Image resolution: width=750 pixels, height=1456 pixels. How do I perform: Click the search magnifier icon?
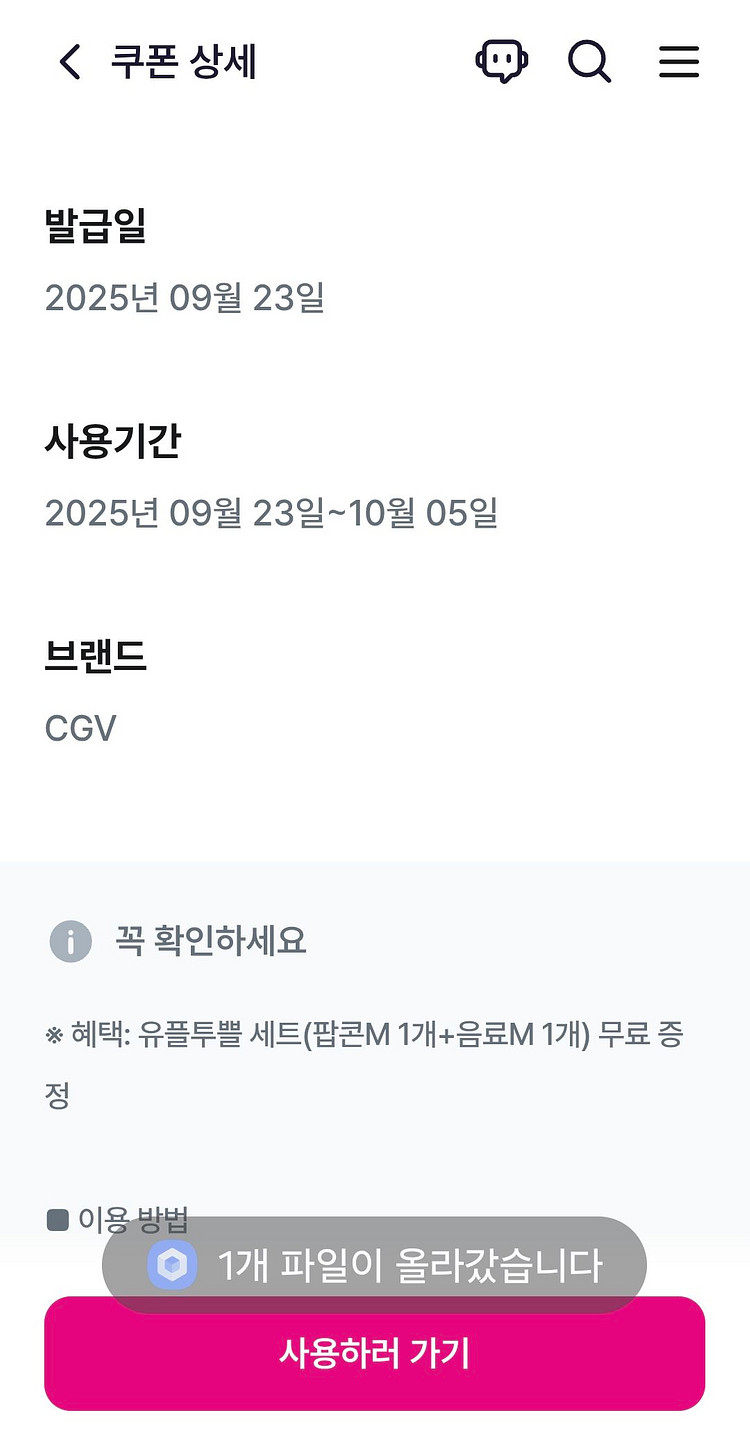pyautogui.click(x=589, y=62)
